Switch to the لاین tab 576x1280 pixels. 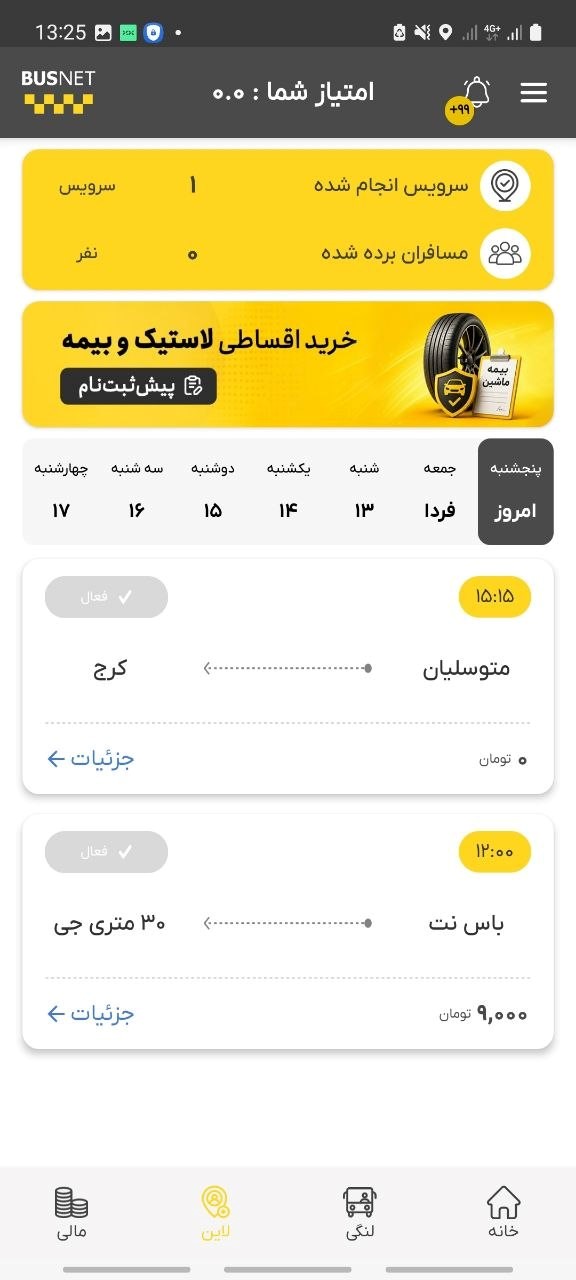[215, 1212]
